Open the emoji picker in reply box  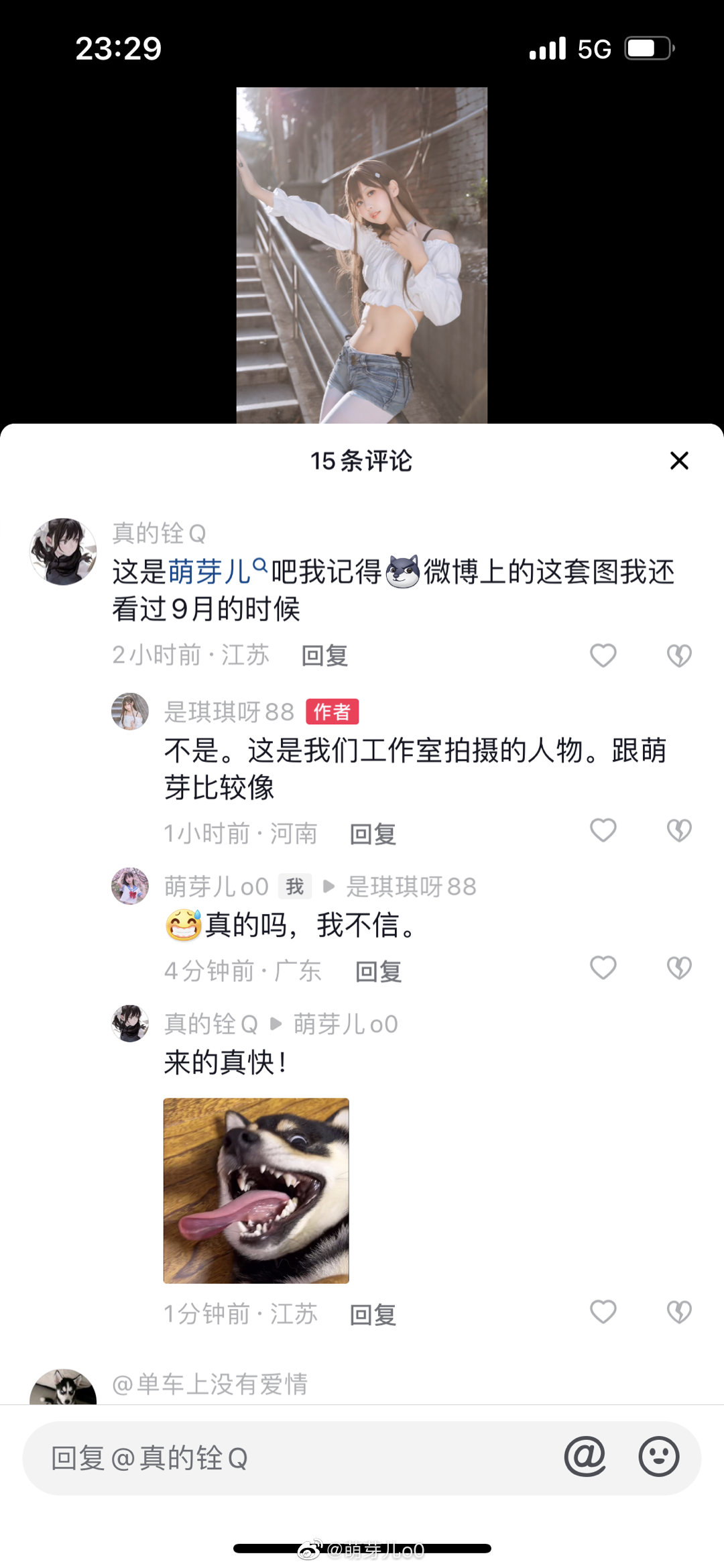pos(658,1457)
